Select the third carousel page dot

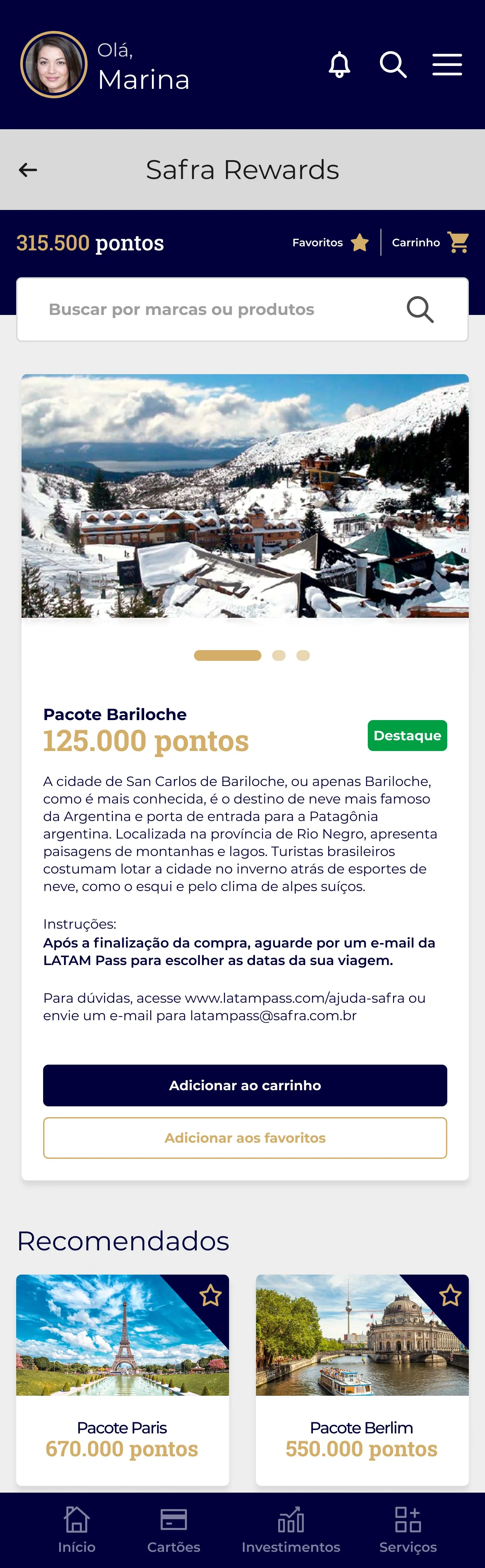click(303, 655)
